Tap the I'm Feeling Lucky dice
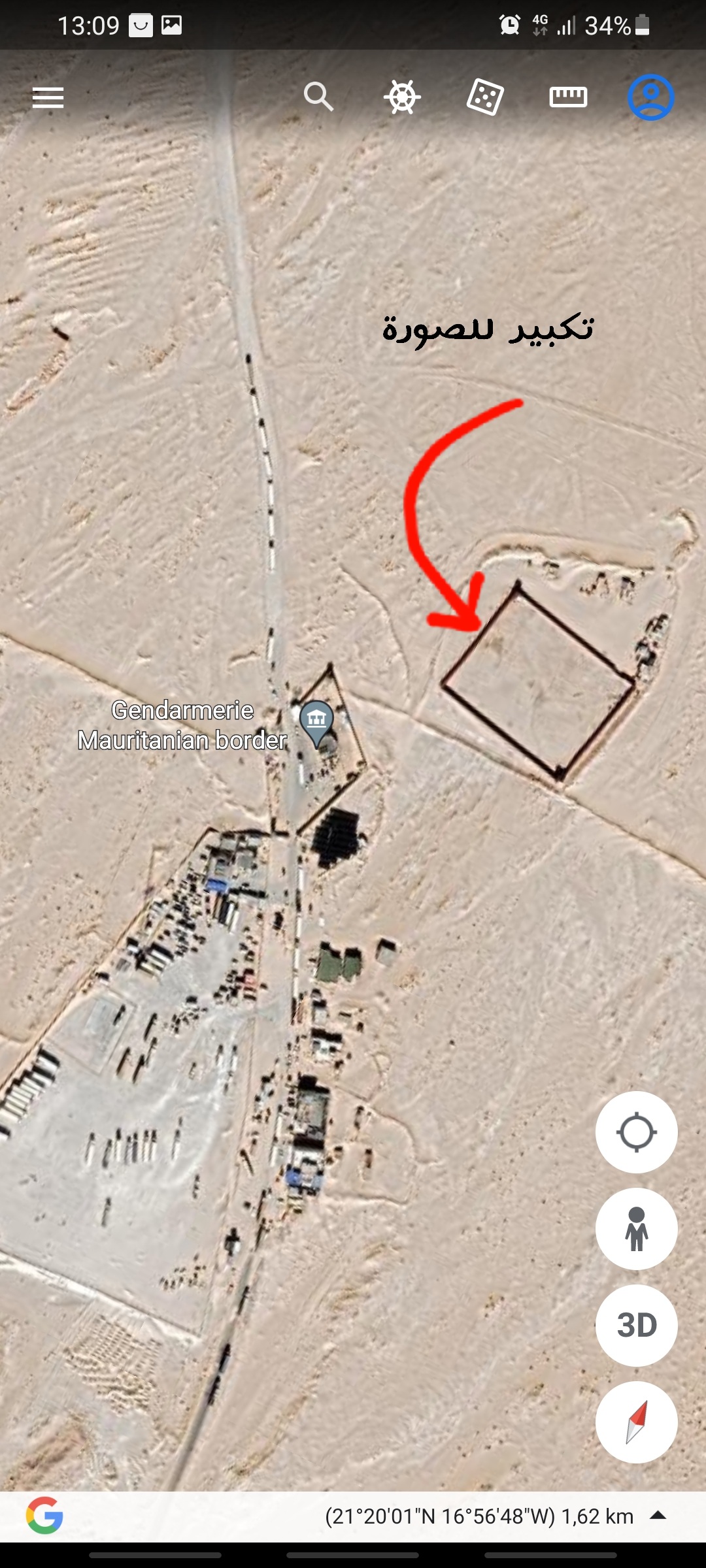The image size is (706, 1568). tap(485, 97)
